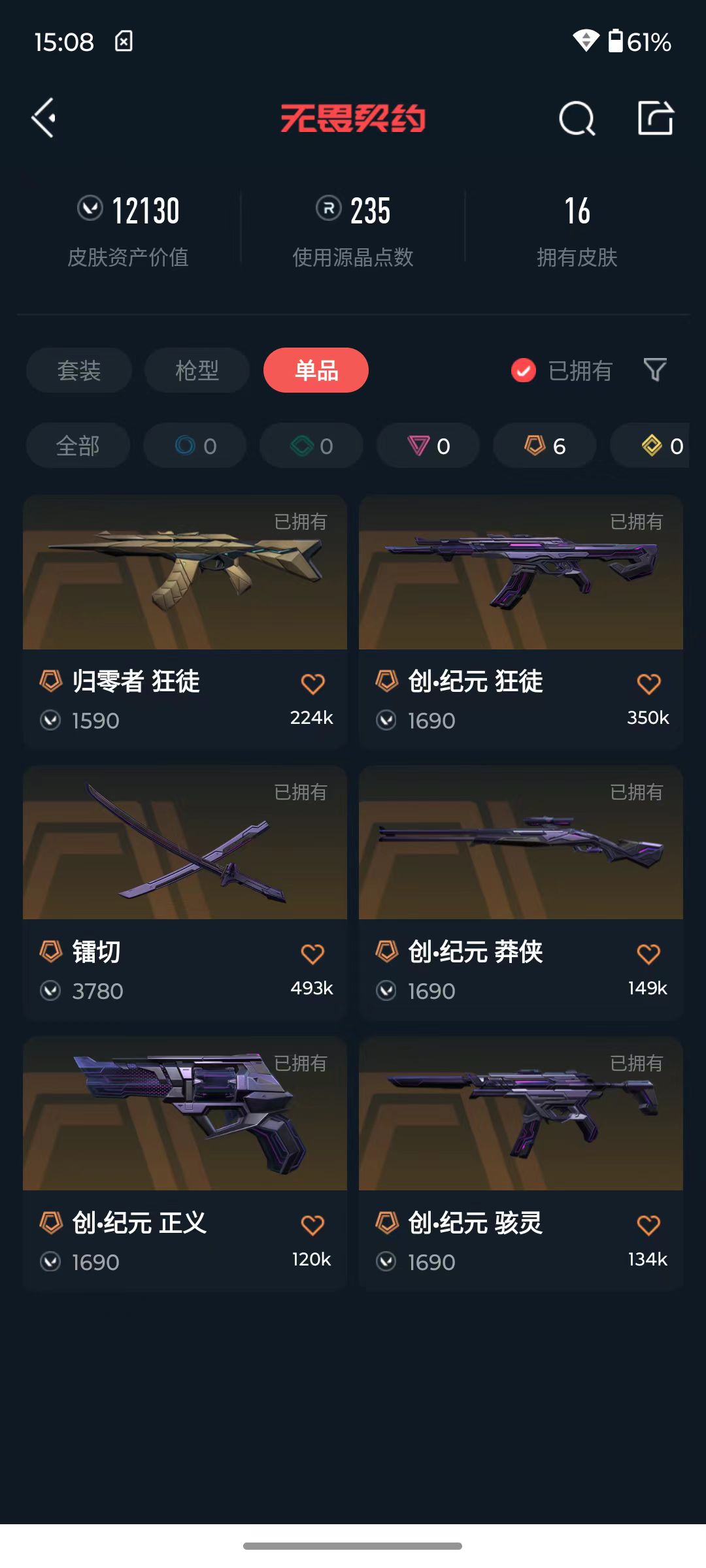706x1568 pixels.
Task: Like the 归零者 狂徒 skin
Action: click(x=312, y=684)
